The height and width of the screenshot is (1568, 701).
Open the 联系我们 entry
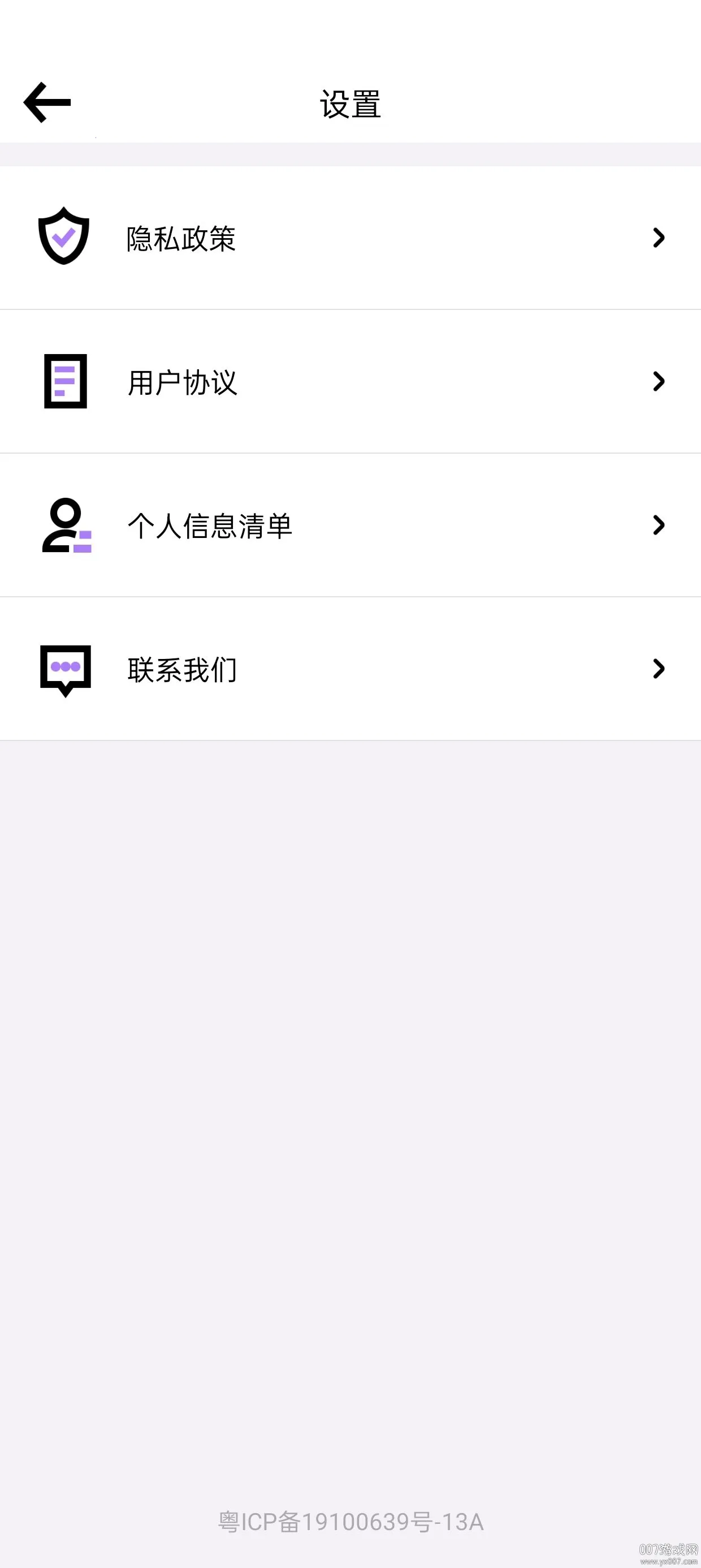coord(350,669)
